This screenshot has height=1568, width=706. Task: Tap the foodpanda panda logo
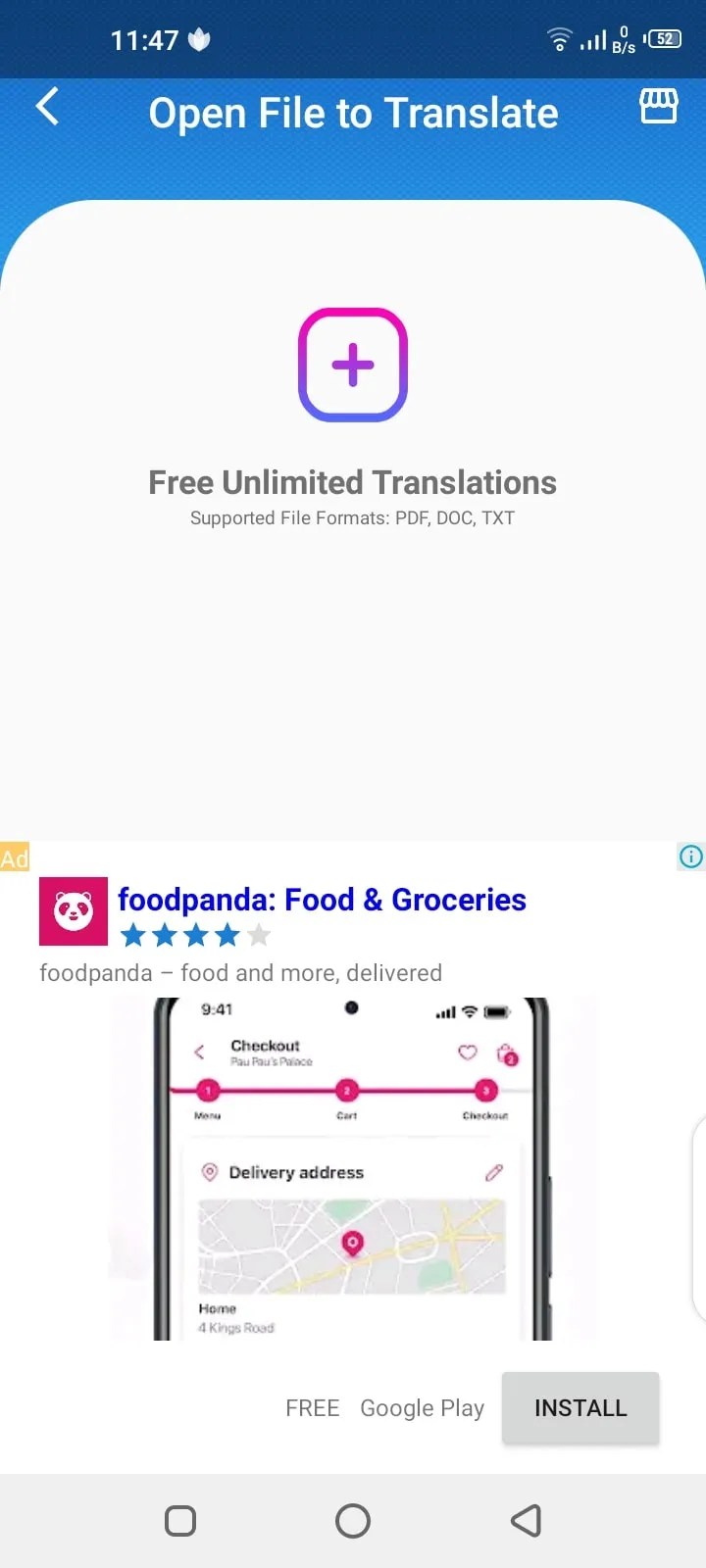coord(73,911)
